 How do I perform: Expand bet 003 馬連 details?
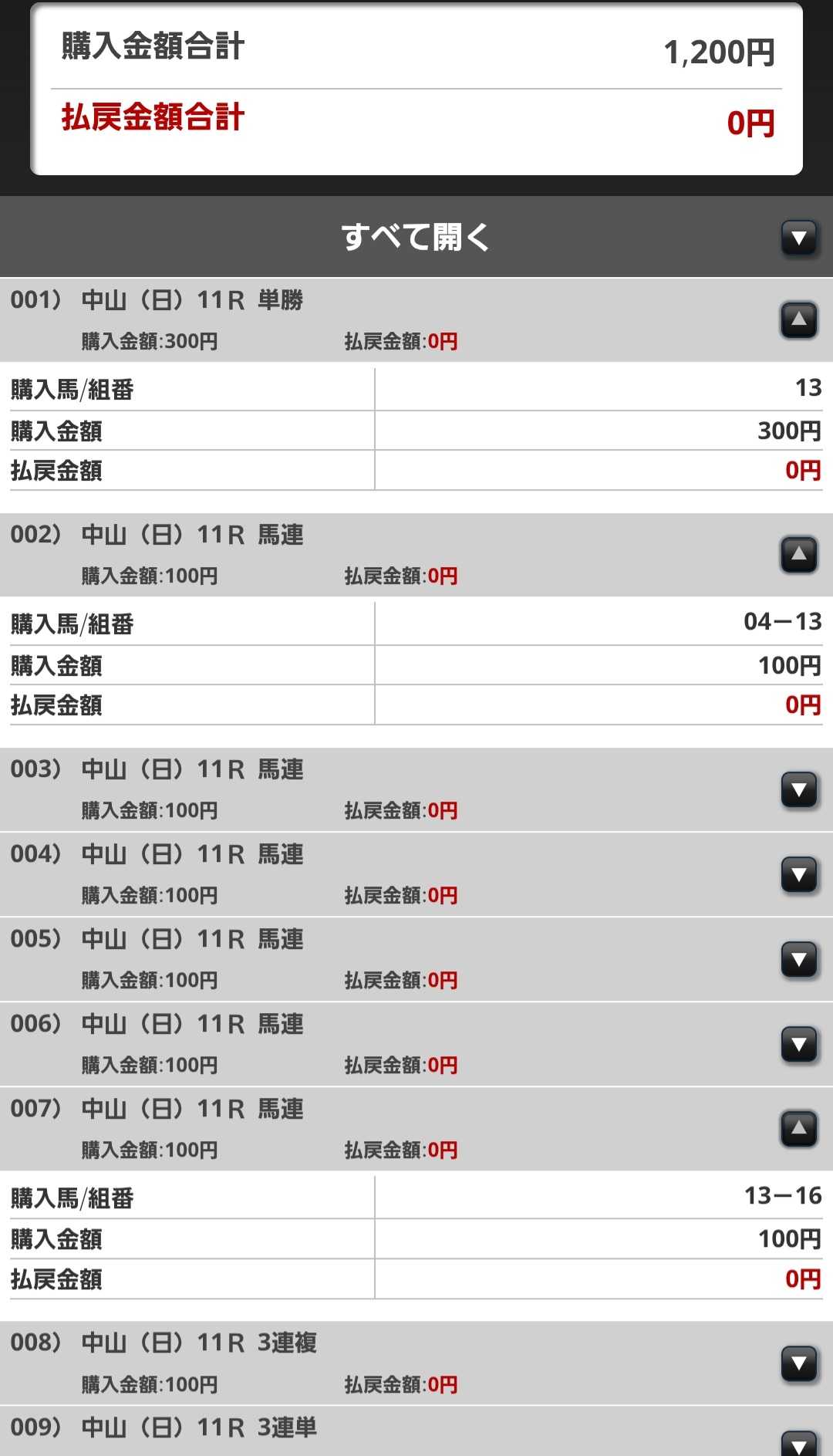coord(798,790)
